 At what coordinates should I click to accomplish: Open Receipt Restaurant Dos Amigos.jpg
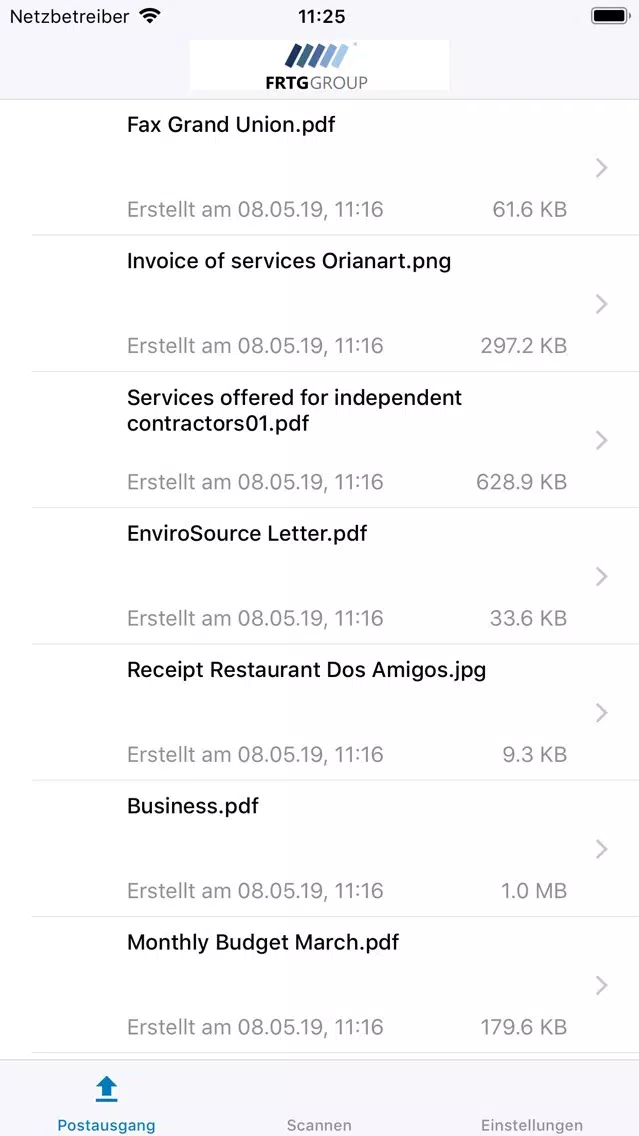(x=320, y=712)
